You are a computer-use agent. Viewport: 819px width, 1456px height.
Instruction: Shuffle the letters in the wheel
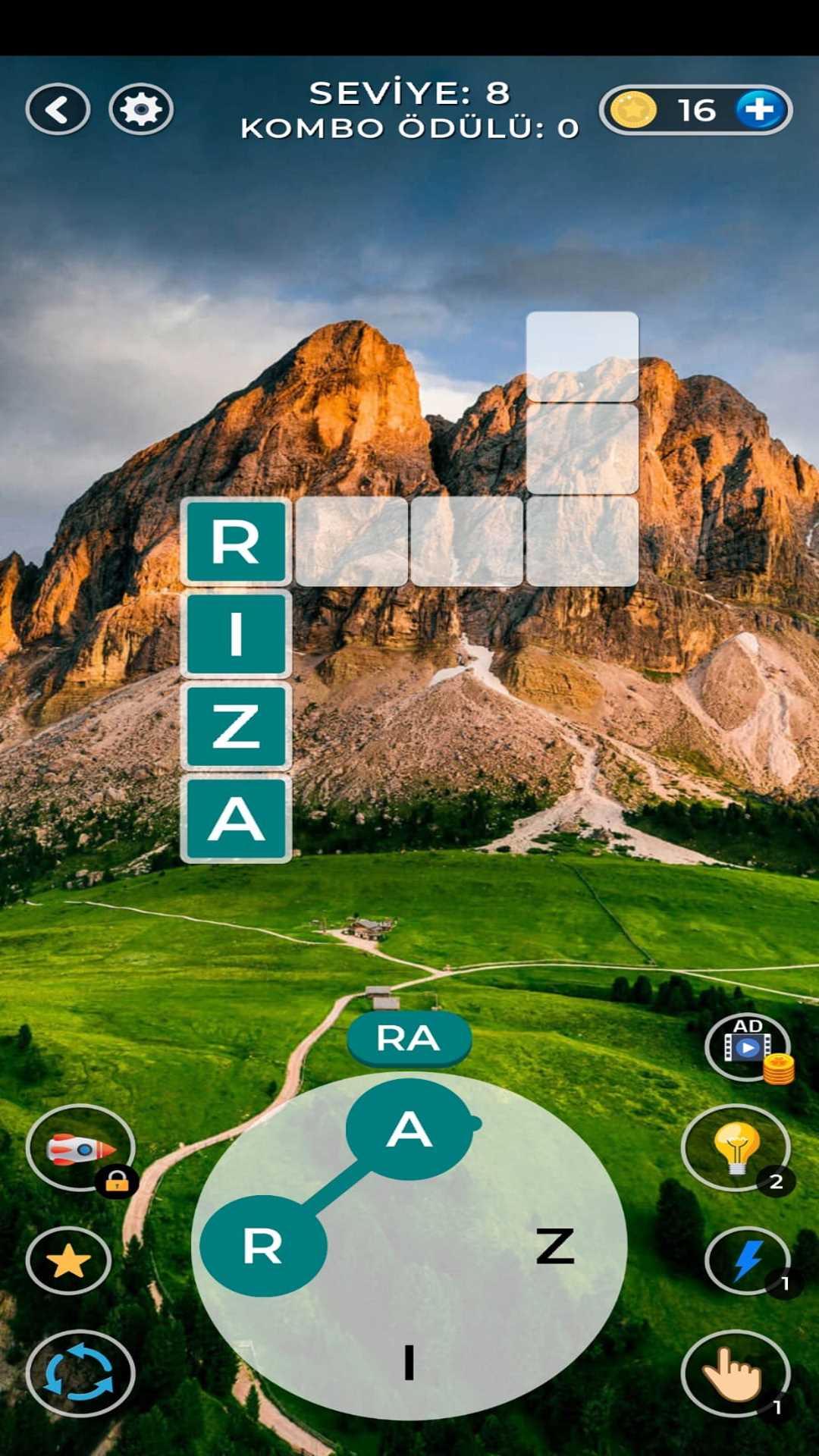80,1373
